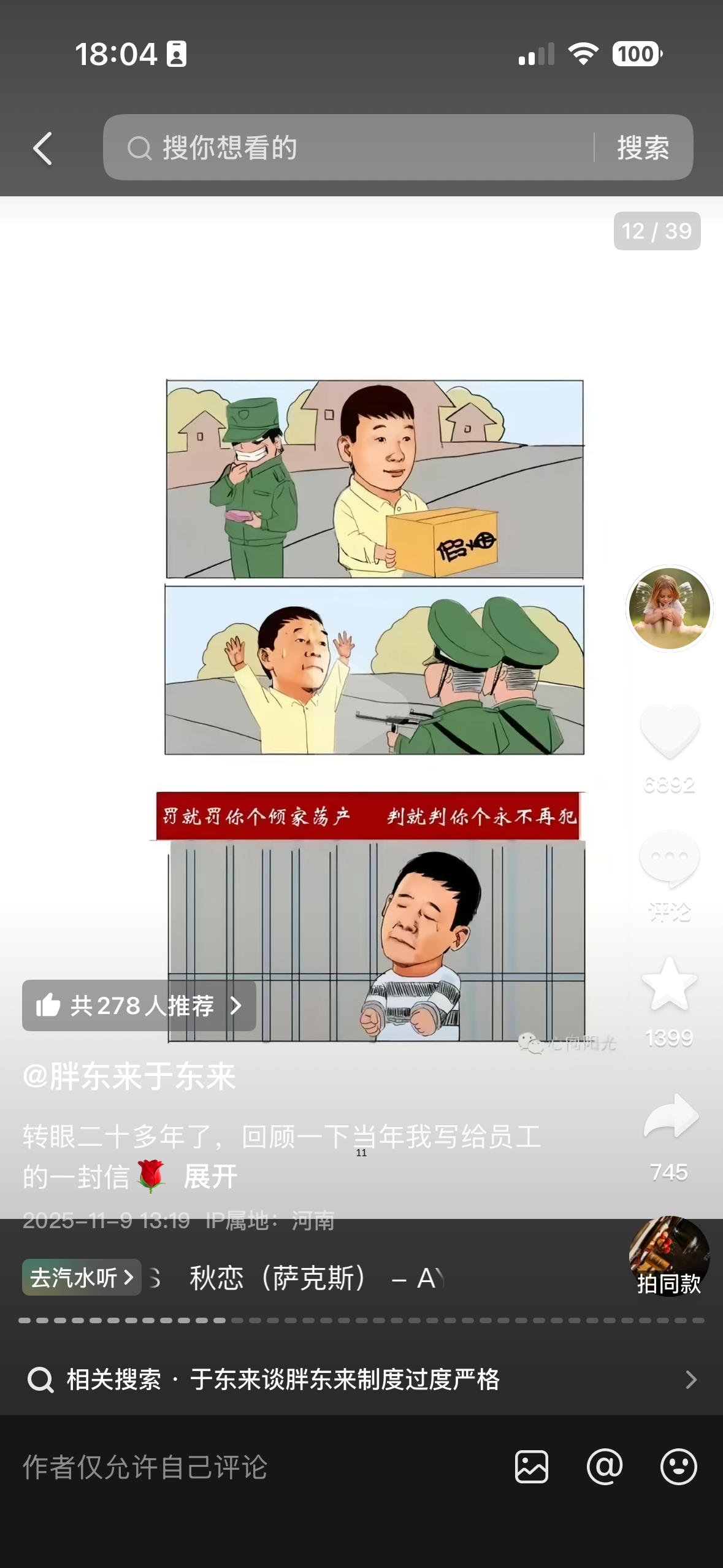Open the emoji picker
Image resolution: width=723 pixels, height=1568 pixels.
point(678,1467)
